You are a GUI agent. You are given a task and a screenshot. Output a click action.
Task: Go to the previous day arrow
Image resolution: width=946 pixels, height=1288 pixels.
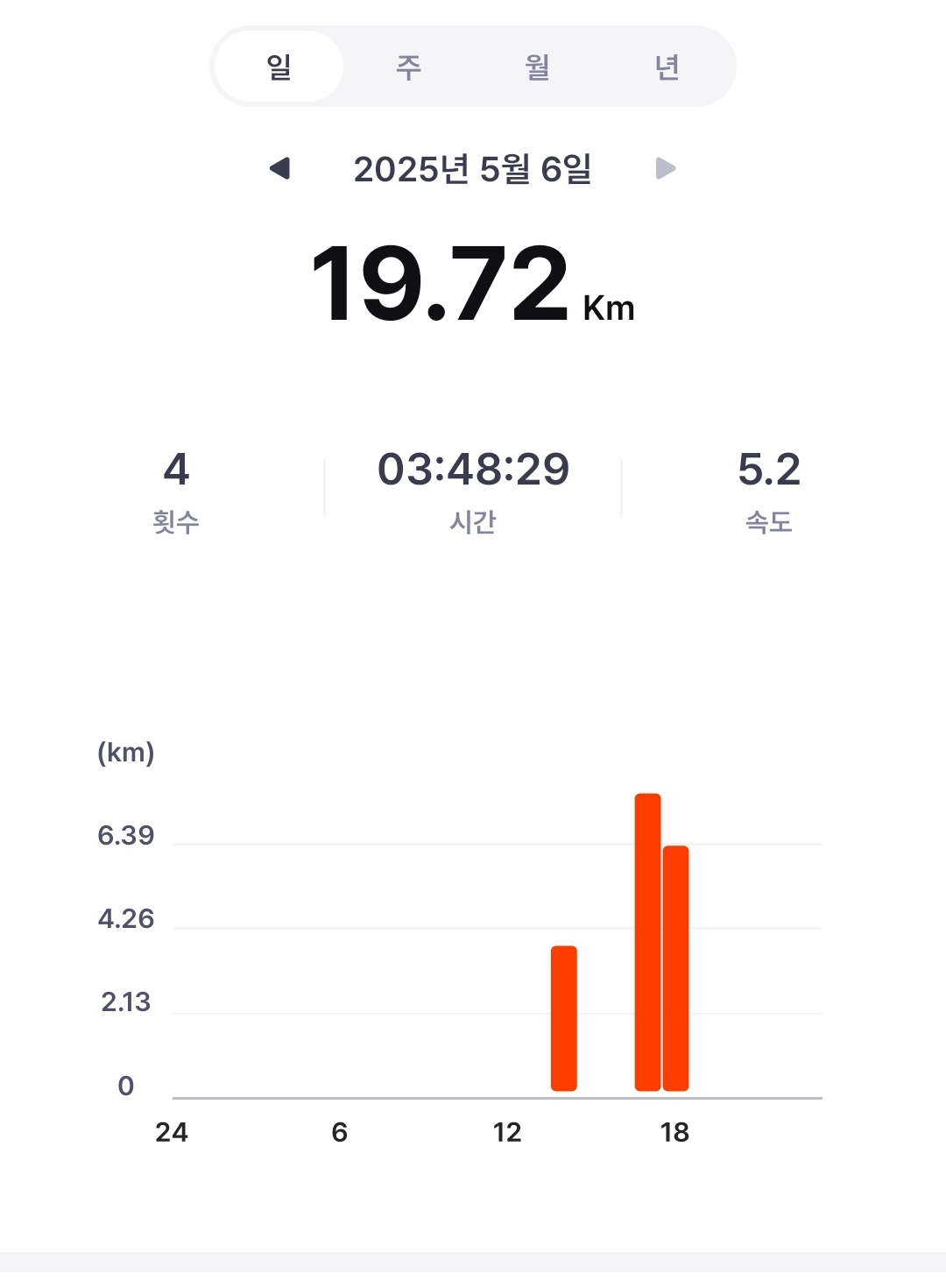coord(279,168)
